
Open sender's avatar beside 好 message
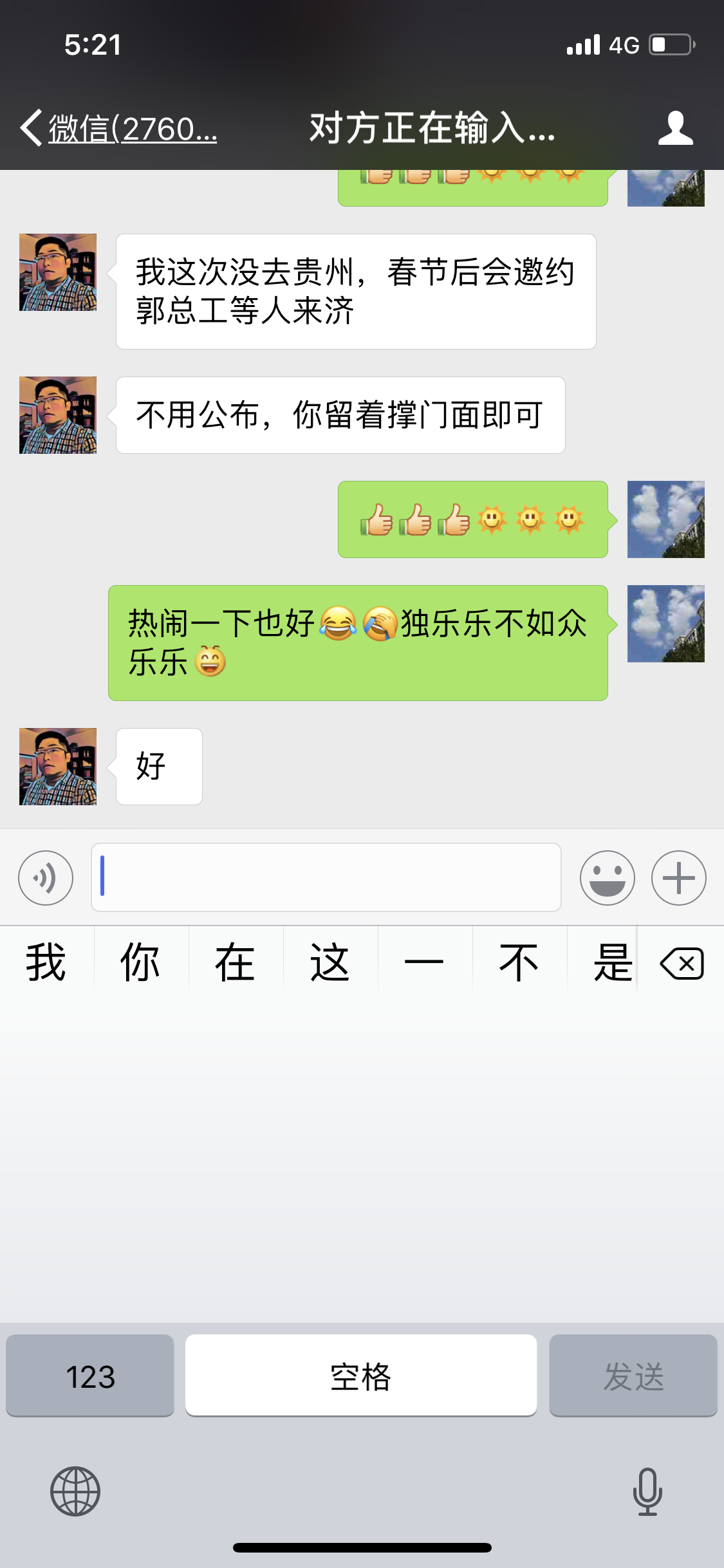coord(58,767)
